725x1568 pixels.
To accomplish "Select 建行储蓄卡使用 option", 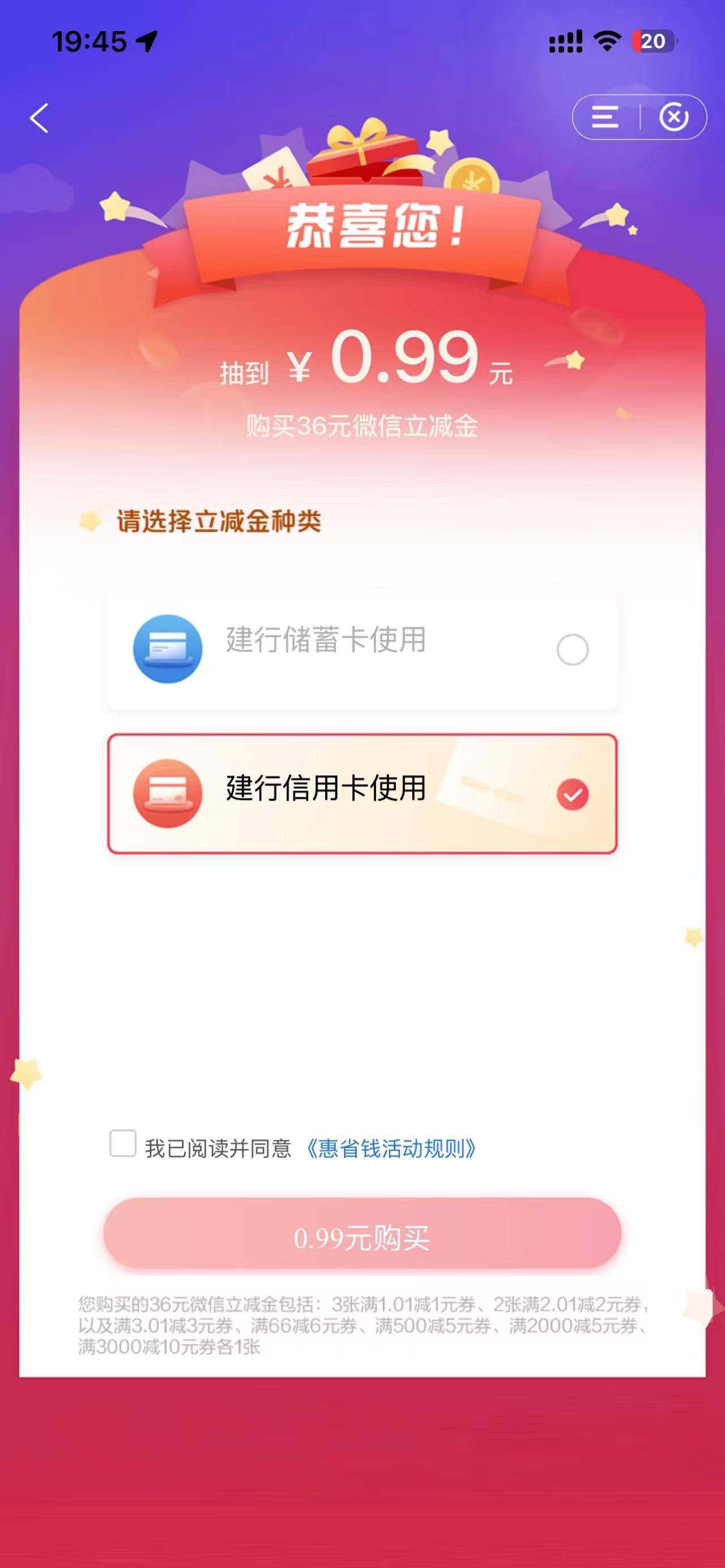I will [x=362, y=649].
